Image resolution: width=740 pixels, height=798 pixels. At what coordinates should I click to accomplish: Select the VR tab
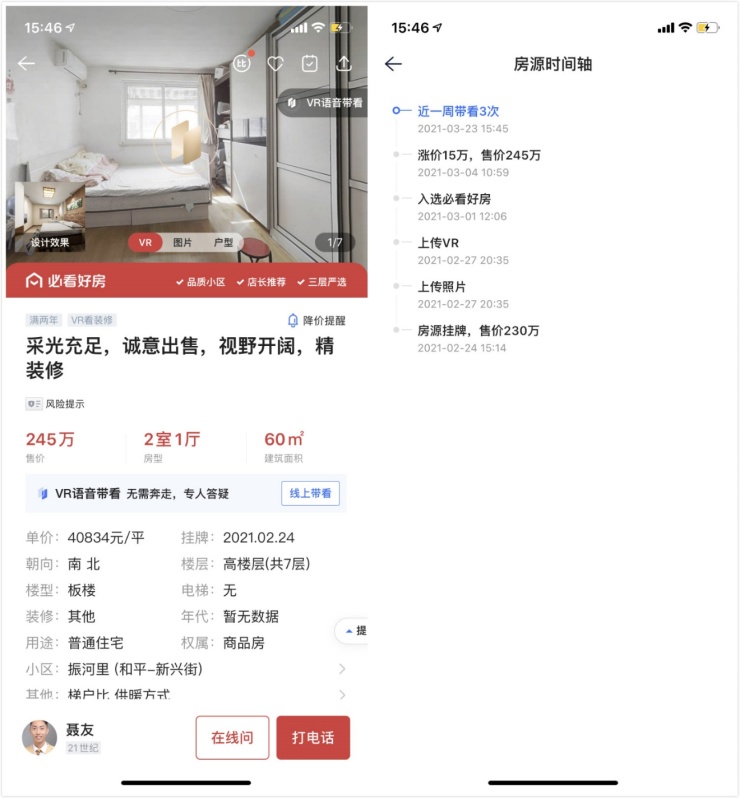click(x=145, y=243)
